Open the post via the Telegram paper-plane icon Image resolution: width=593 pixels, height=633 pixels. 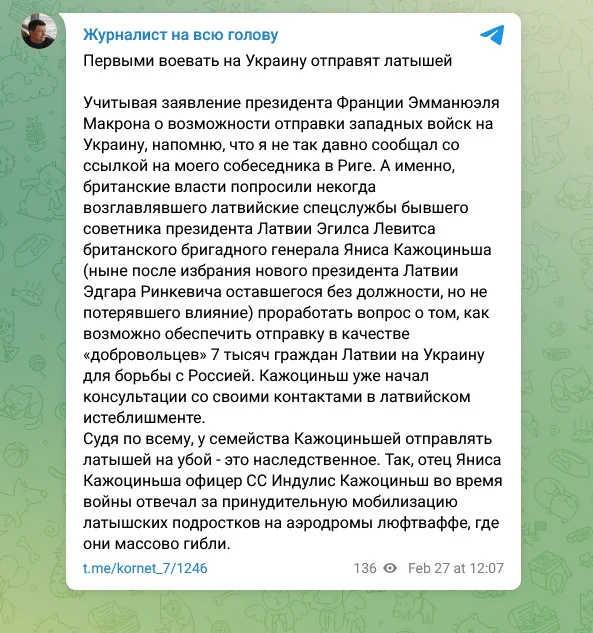coord(492,35)
